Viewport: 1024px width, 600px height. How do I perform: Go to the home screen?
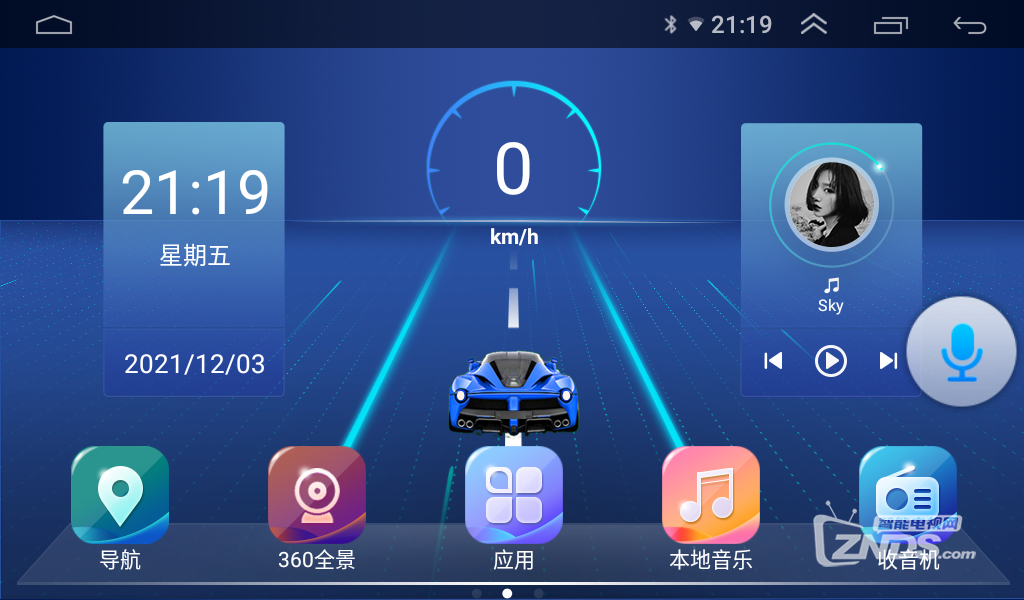click(54, 25)
